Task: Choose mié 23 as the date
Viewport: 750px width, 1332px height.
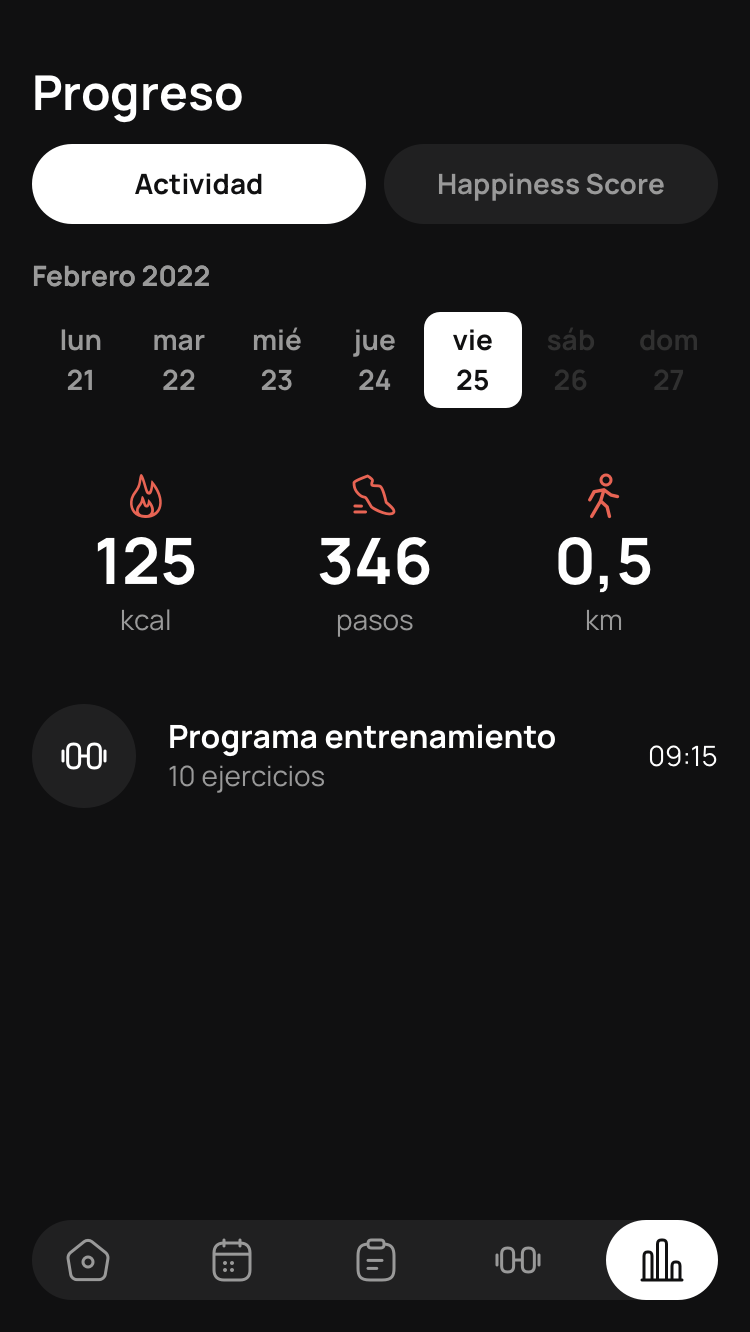Action: tap(277, 360)
